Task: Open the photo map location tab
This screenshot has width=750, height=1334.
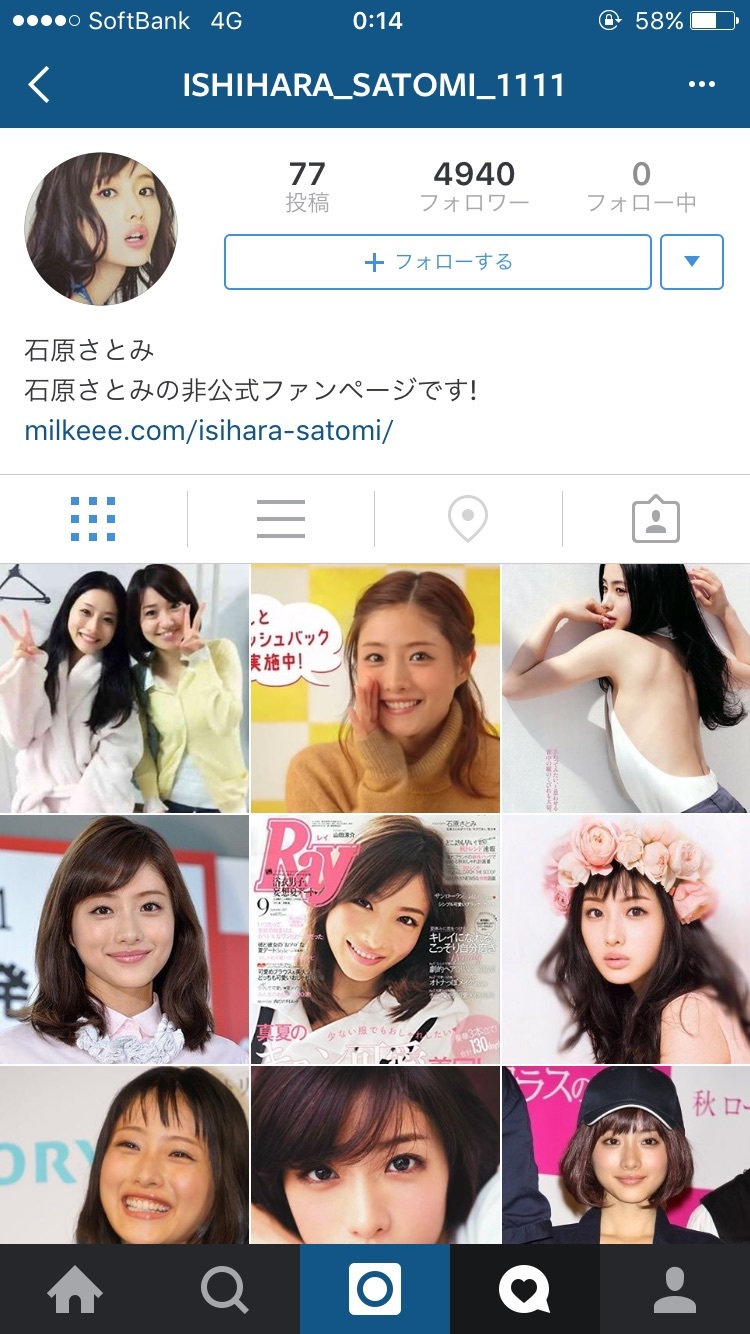Action: coord(468,519)
